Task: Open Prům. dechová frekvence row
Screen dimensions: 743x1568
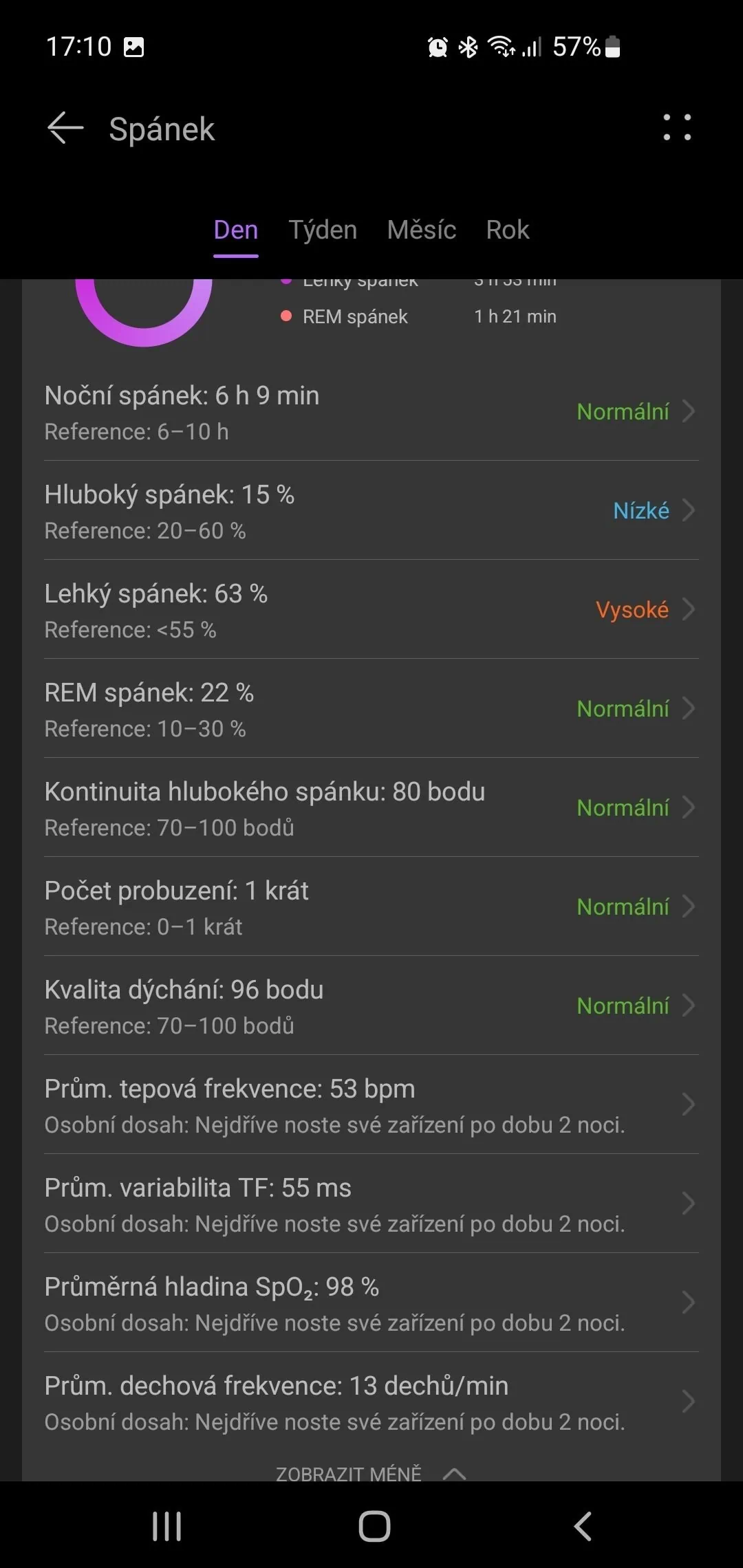Action: (371, 1402)
